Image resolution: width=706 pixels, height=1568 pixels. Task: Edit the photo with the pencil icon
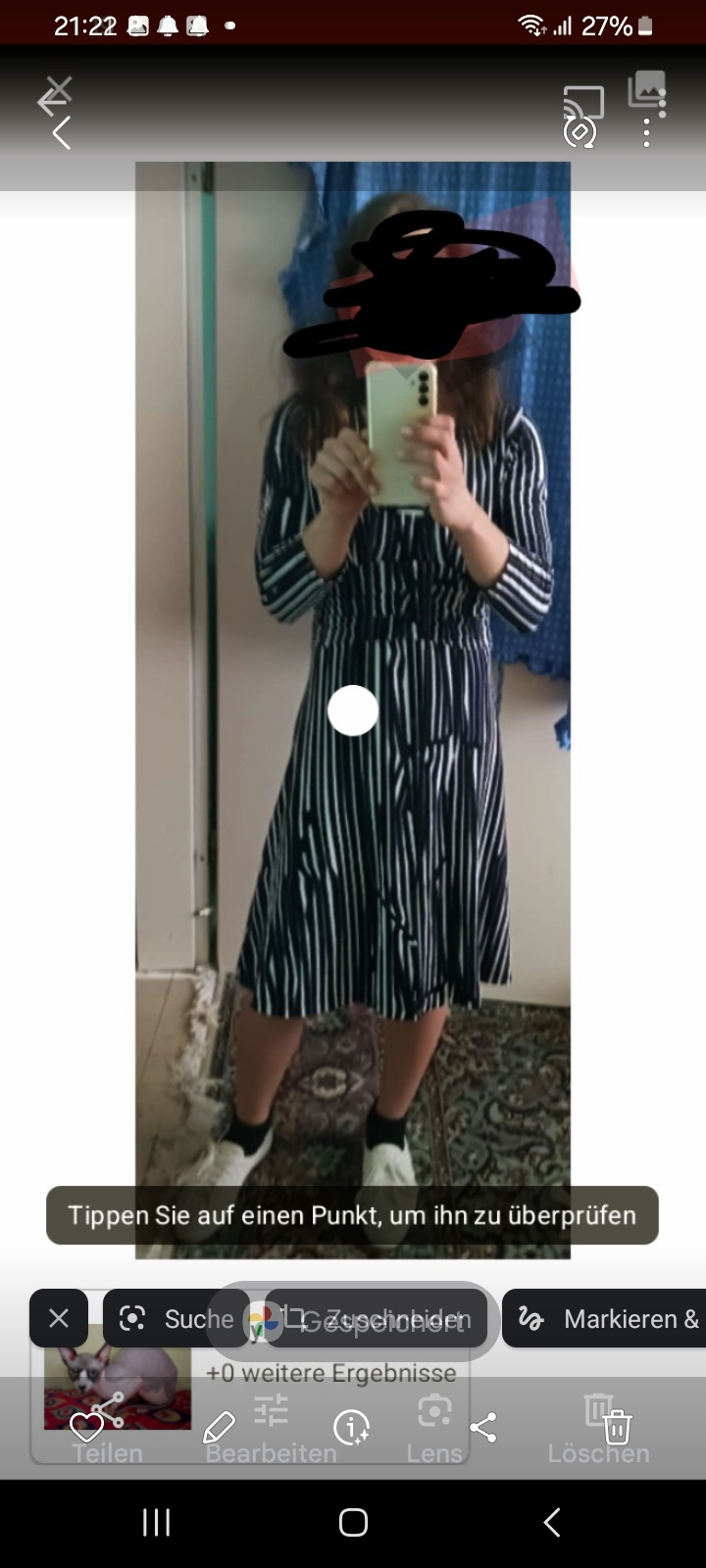[x=219, y=1428]
